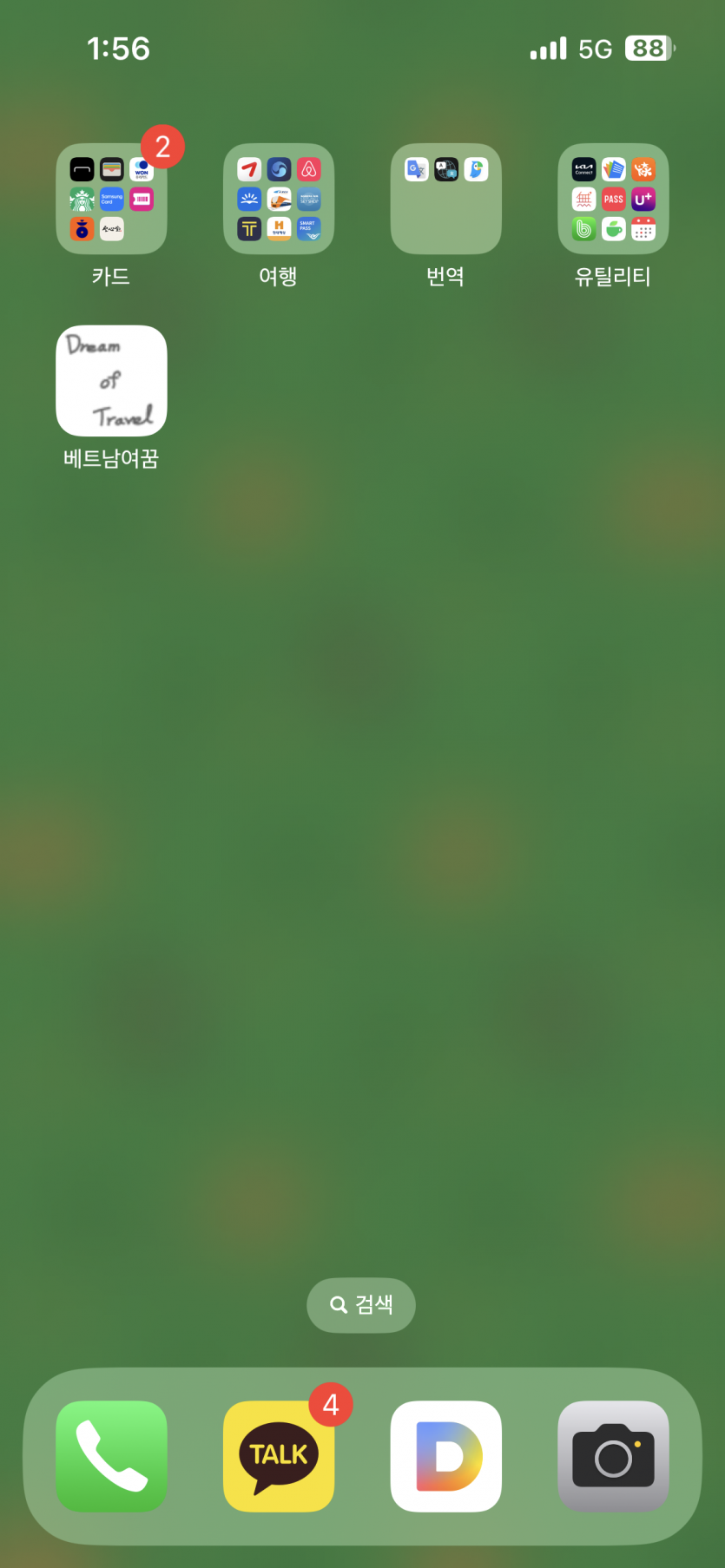The width and height of the screenshot is (725, 1568).
Task: Open the Camera app
Action: coord(613,1456)
